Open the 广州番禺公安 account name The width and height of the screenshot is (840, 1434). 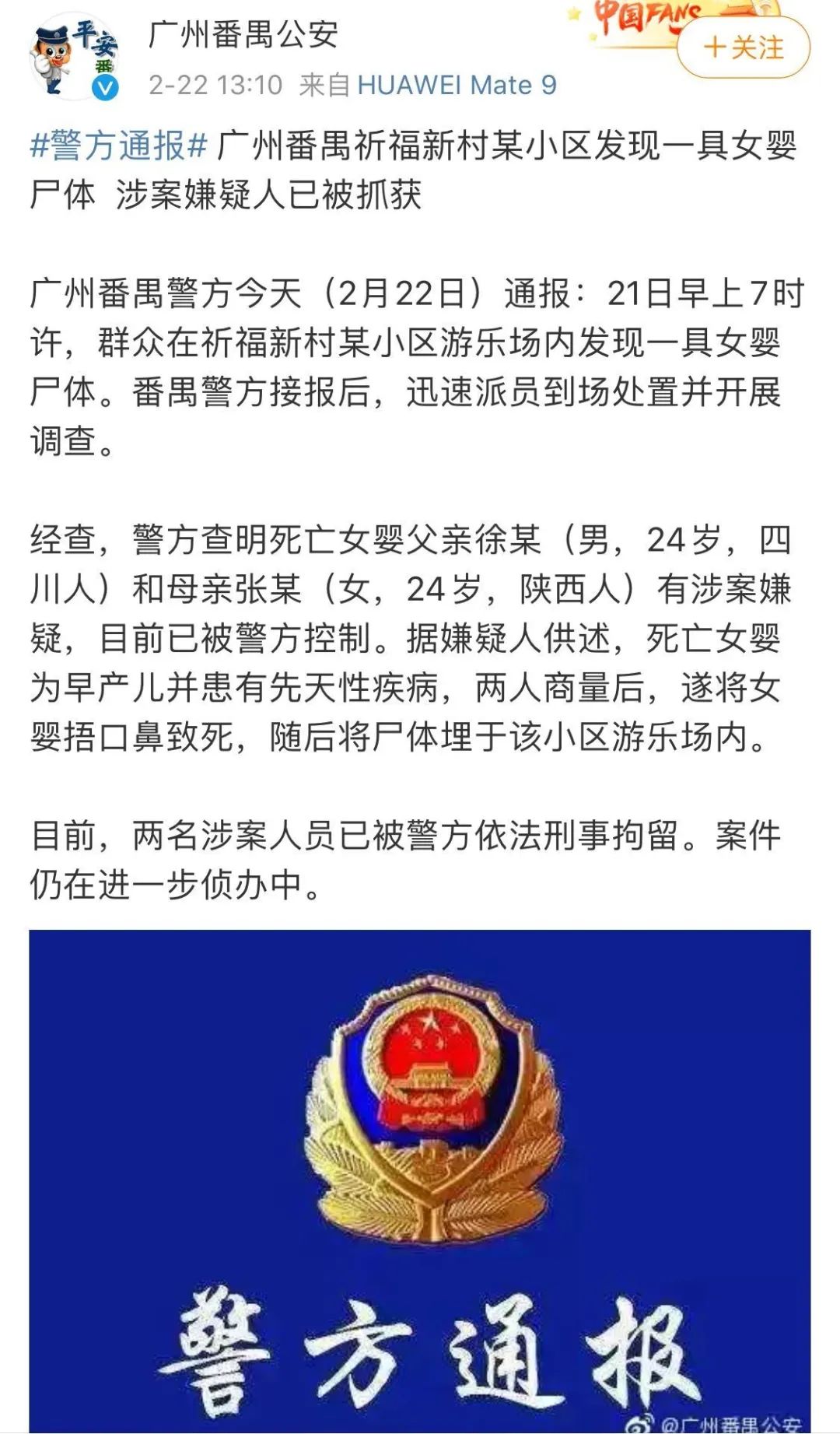point(243,34)
